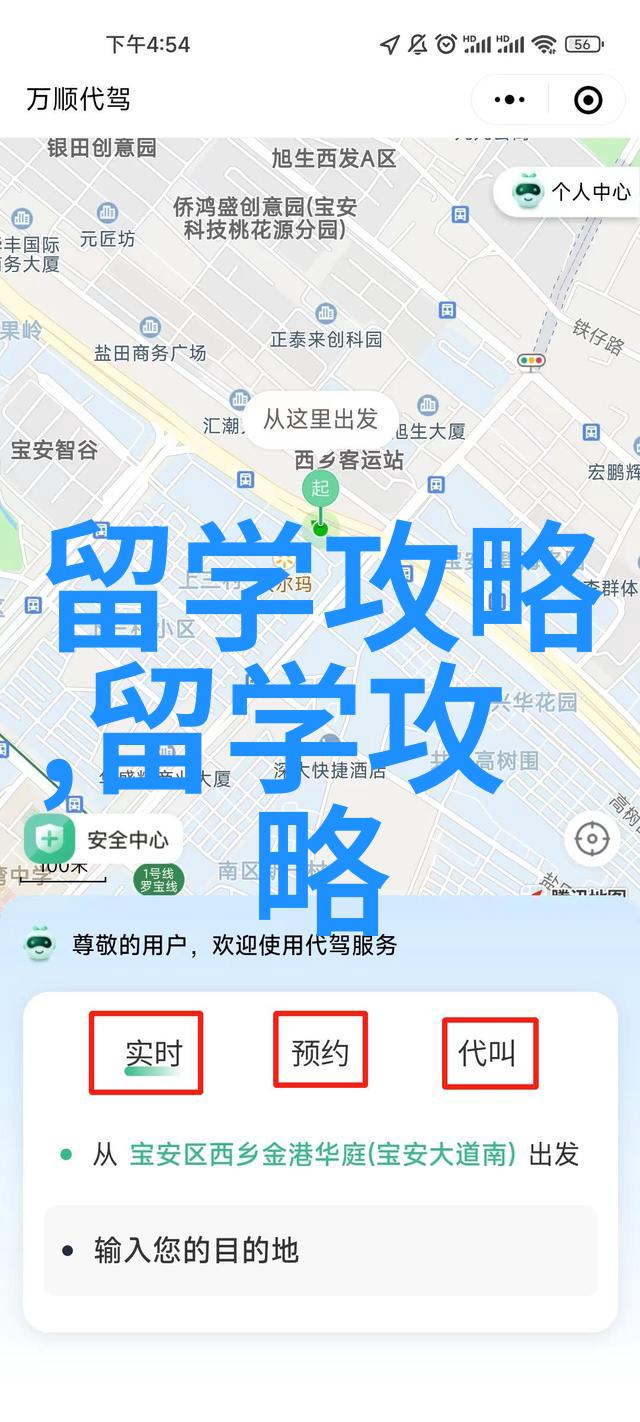Image resolution: width=640 pixels, height=1422 pixels.
Task: Switch to the 预约 tab
Action: 320,1052
